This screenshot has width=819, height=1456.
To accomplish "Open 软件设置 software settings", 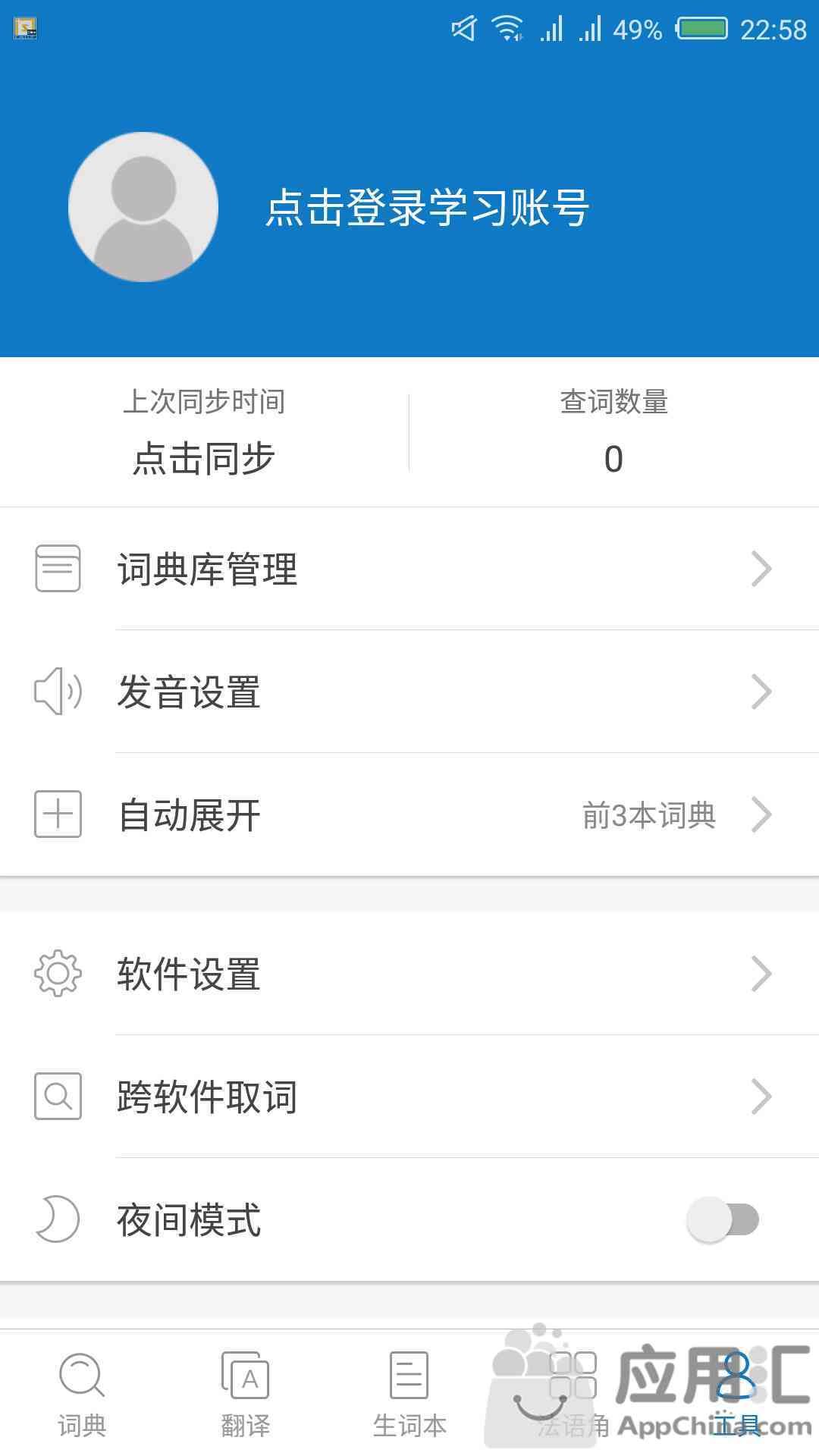I will click(x=409, y=974).
